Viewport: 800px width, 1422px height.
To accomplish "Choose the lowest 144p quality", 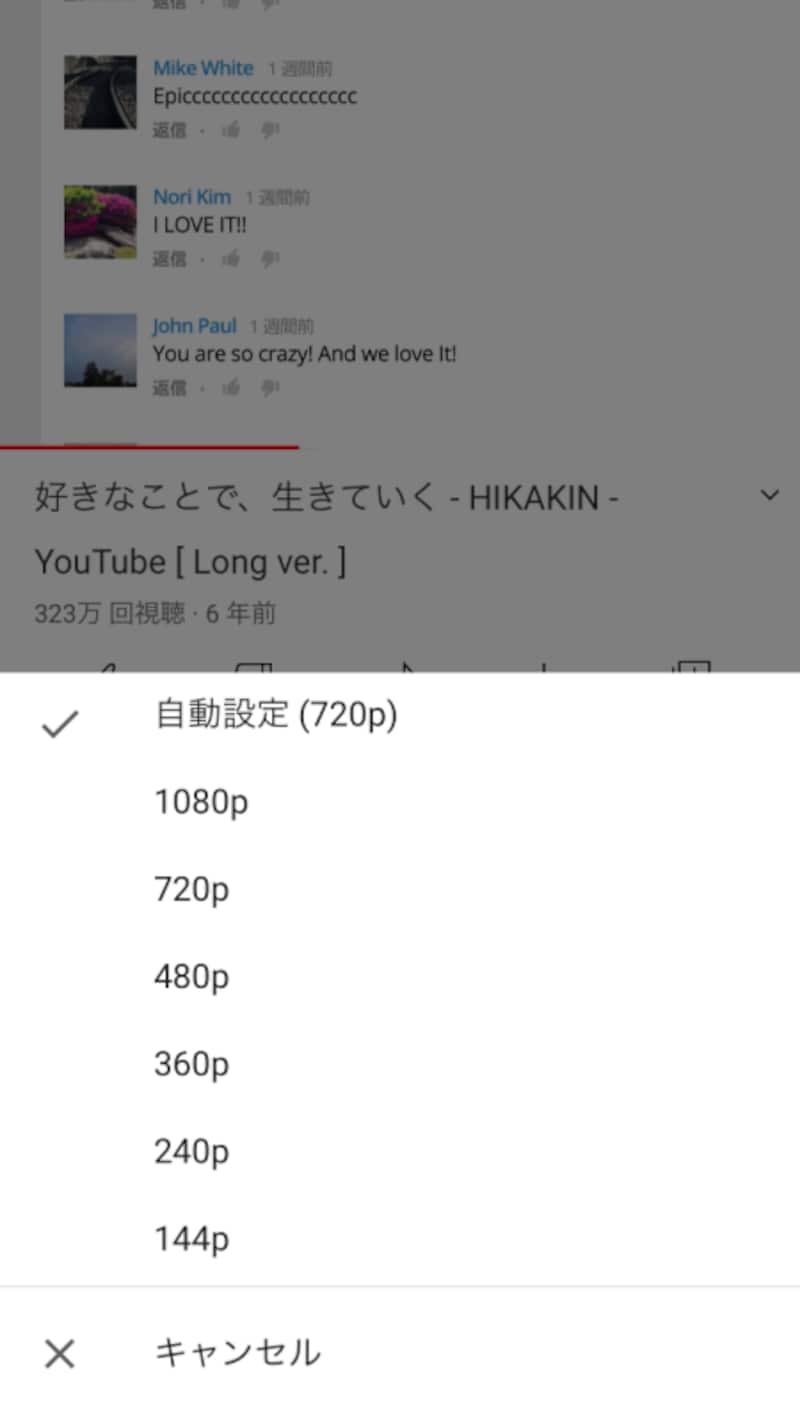I will (x=192, y=1239).
